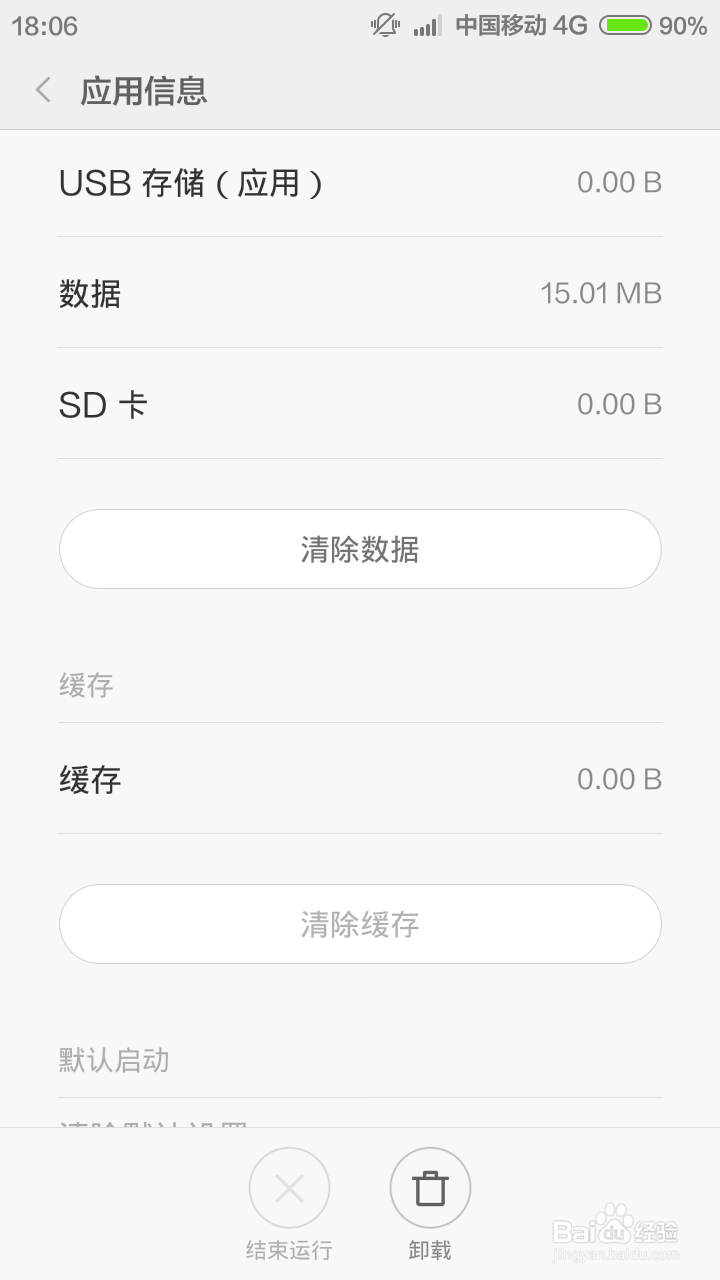
Task: Uninstall the app with 卸载
Action: (x=430, y=1204)
